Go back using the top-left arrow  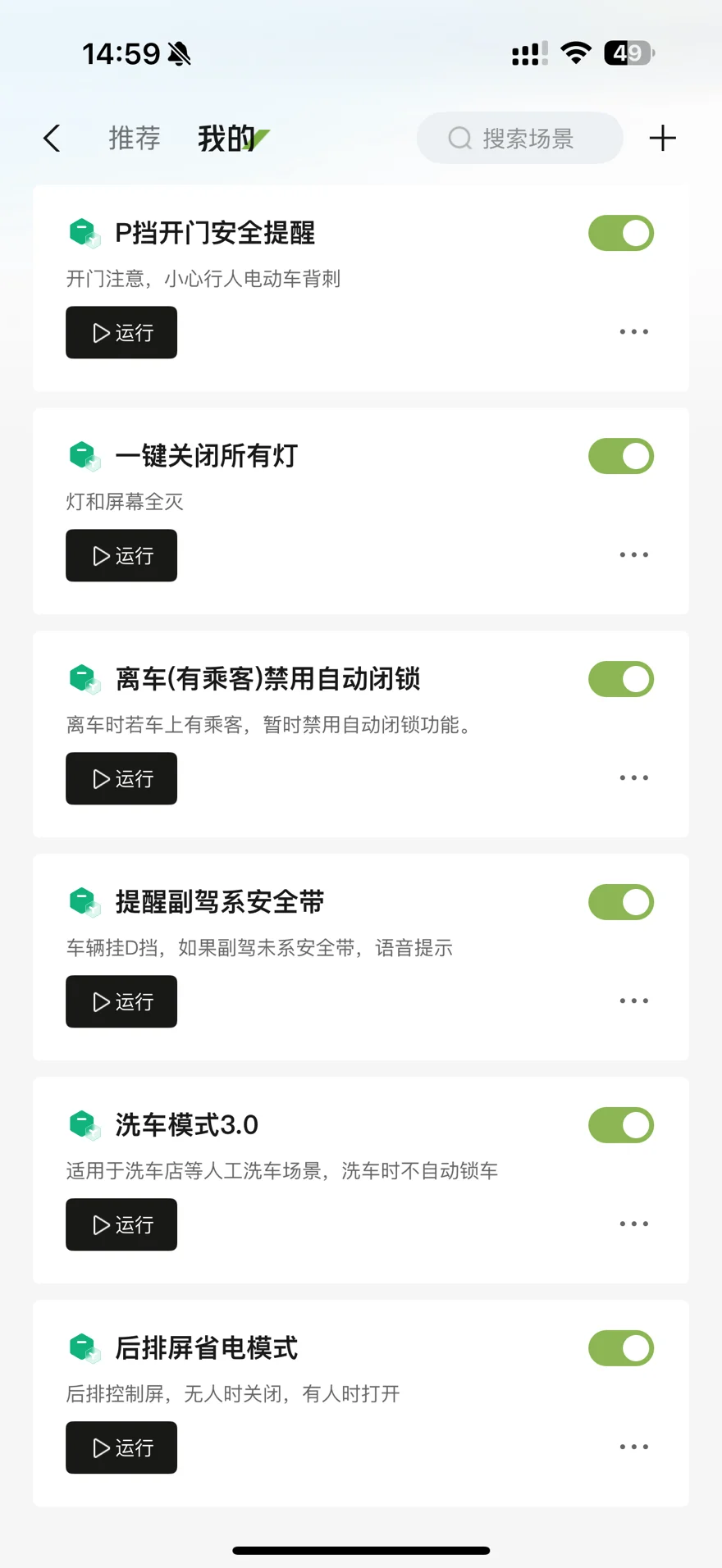[53, 139]
